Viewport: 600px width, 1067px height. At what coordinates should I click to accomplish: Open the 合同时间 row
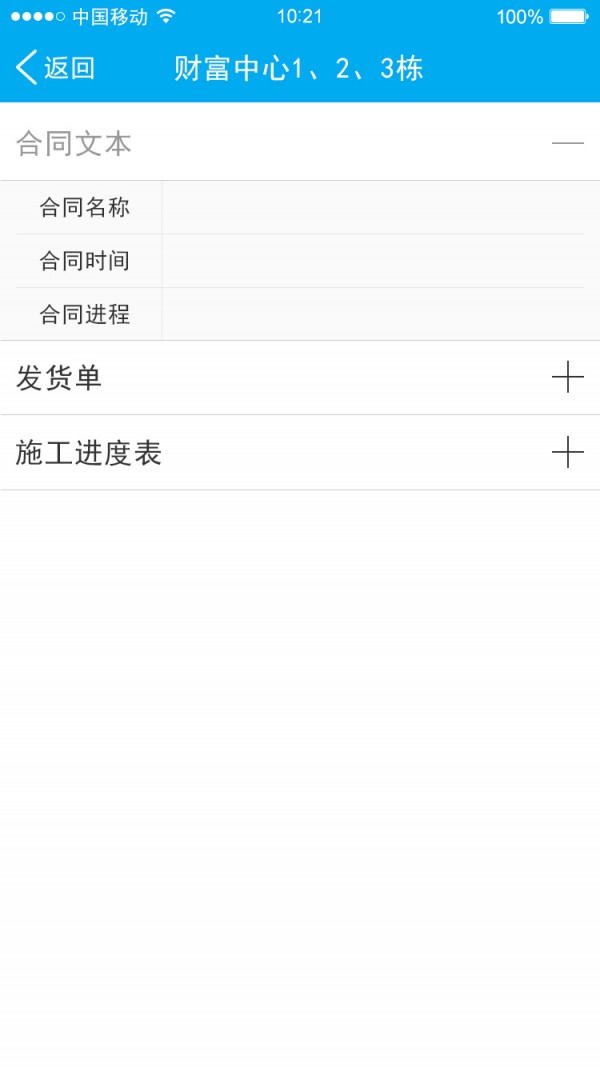coord(300,262)
